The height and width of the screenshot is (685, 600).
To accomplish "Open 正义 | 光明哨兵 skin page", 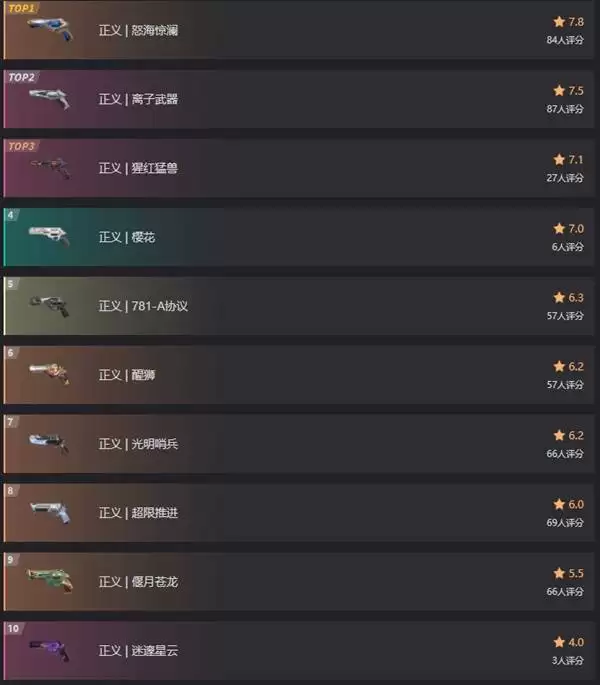I will click(x=139, y=444).
